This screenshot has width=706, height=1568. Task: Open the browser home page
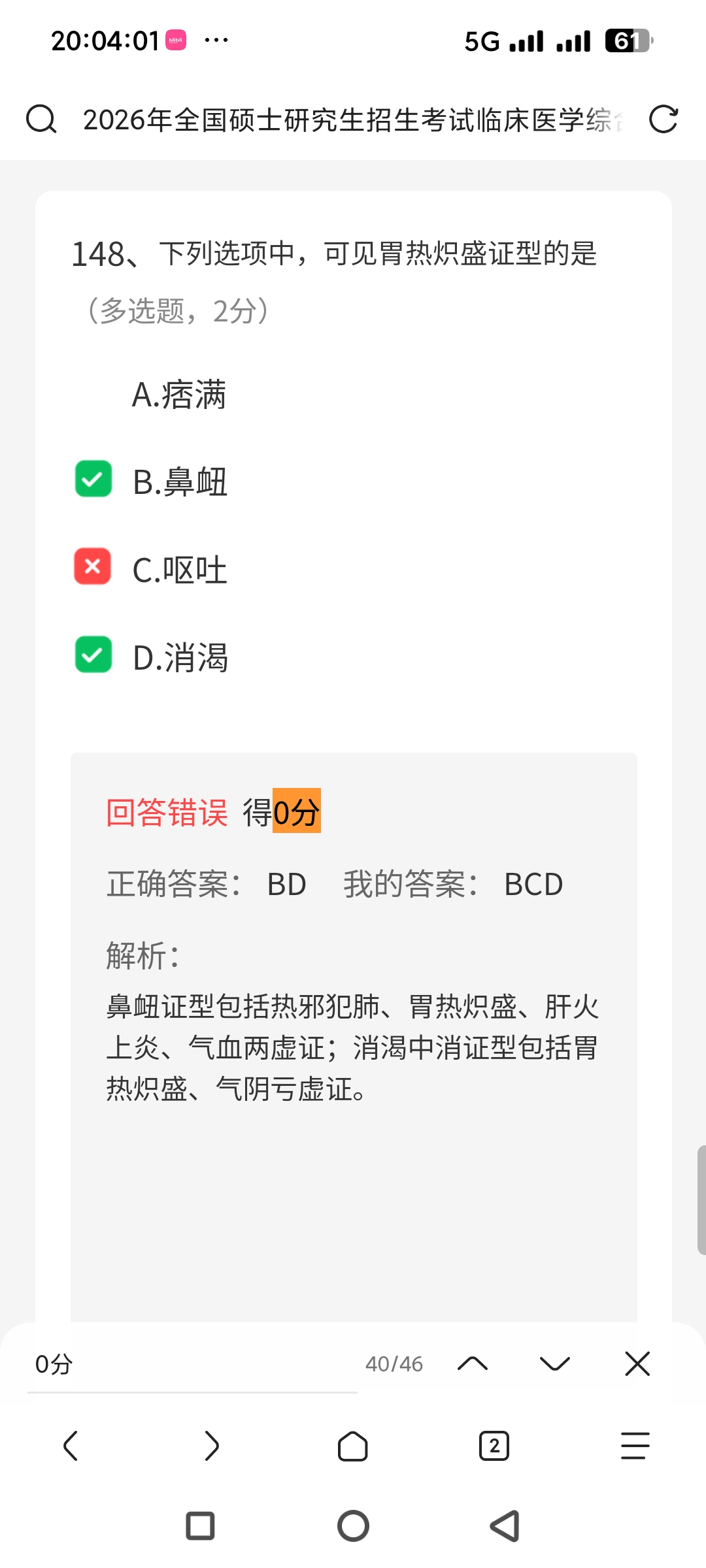click(353, 1446)
